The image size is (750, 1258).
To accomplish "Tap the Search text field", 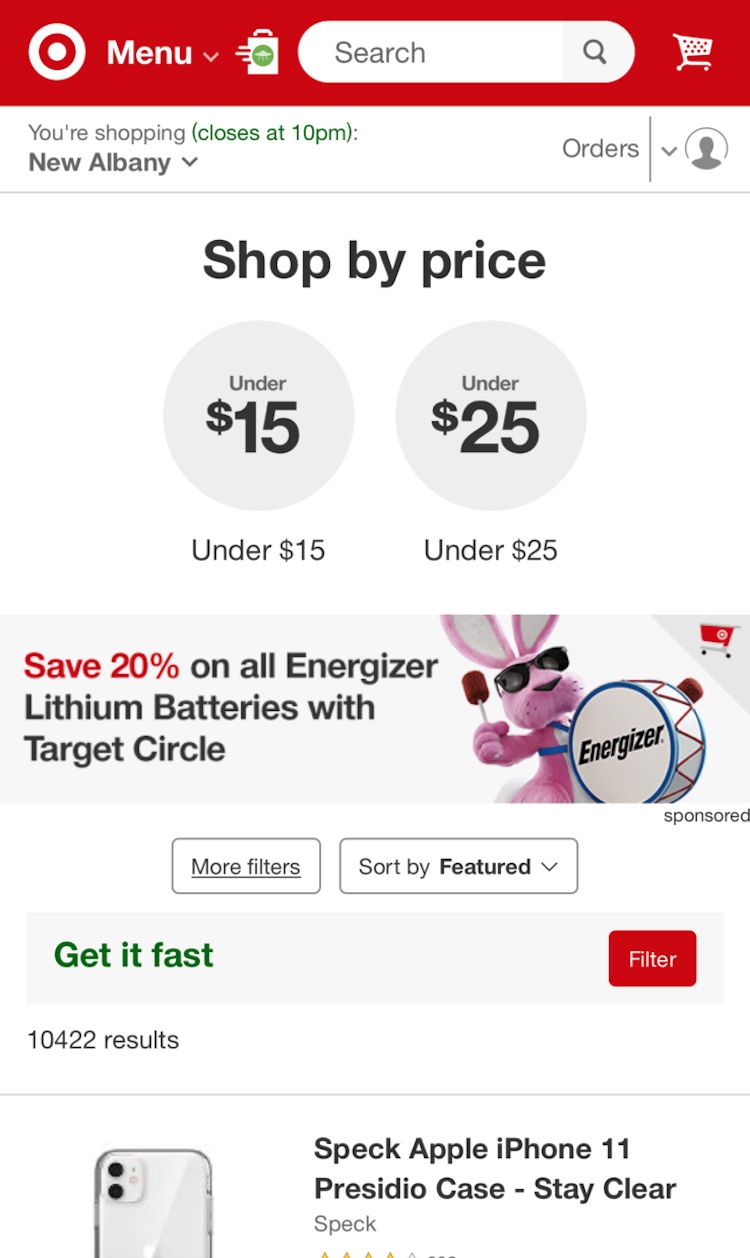I will tap(430, 52).
